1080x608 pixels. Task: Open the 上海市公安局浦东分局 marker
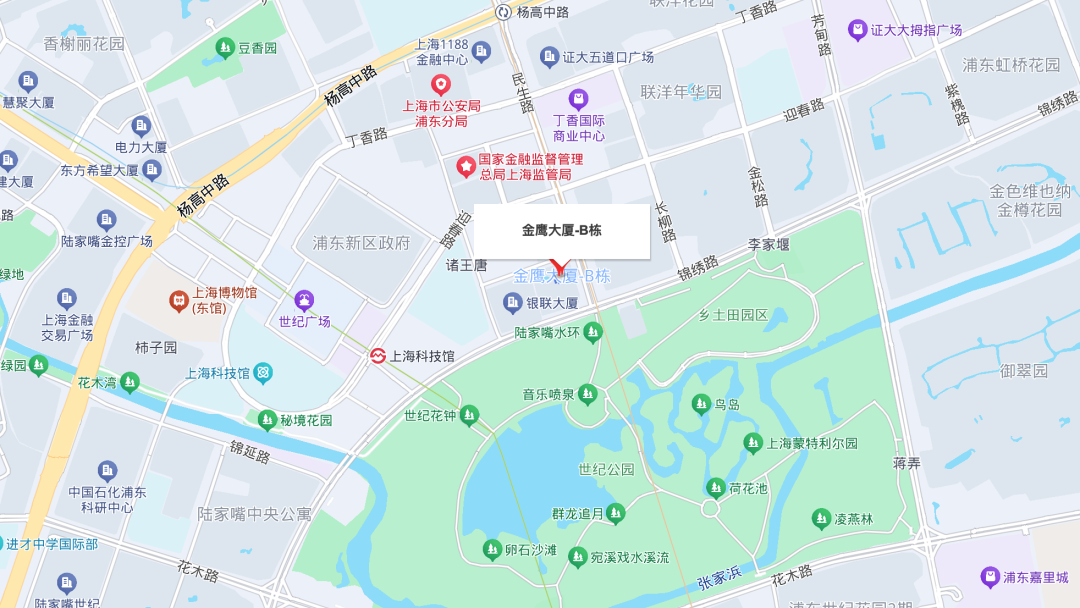(440, 84)
